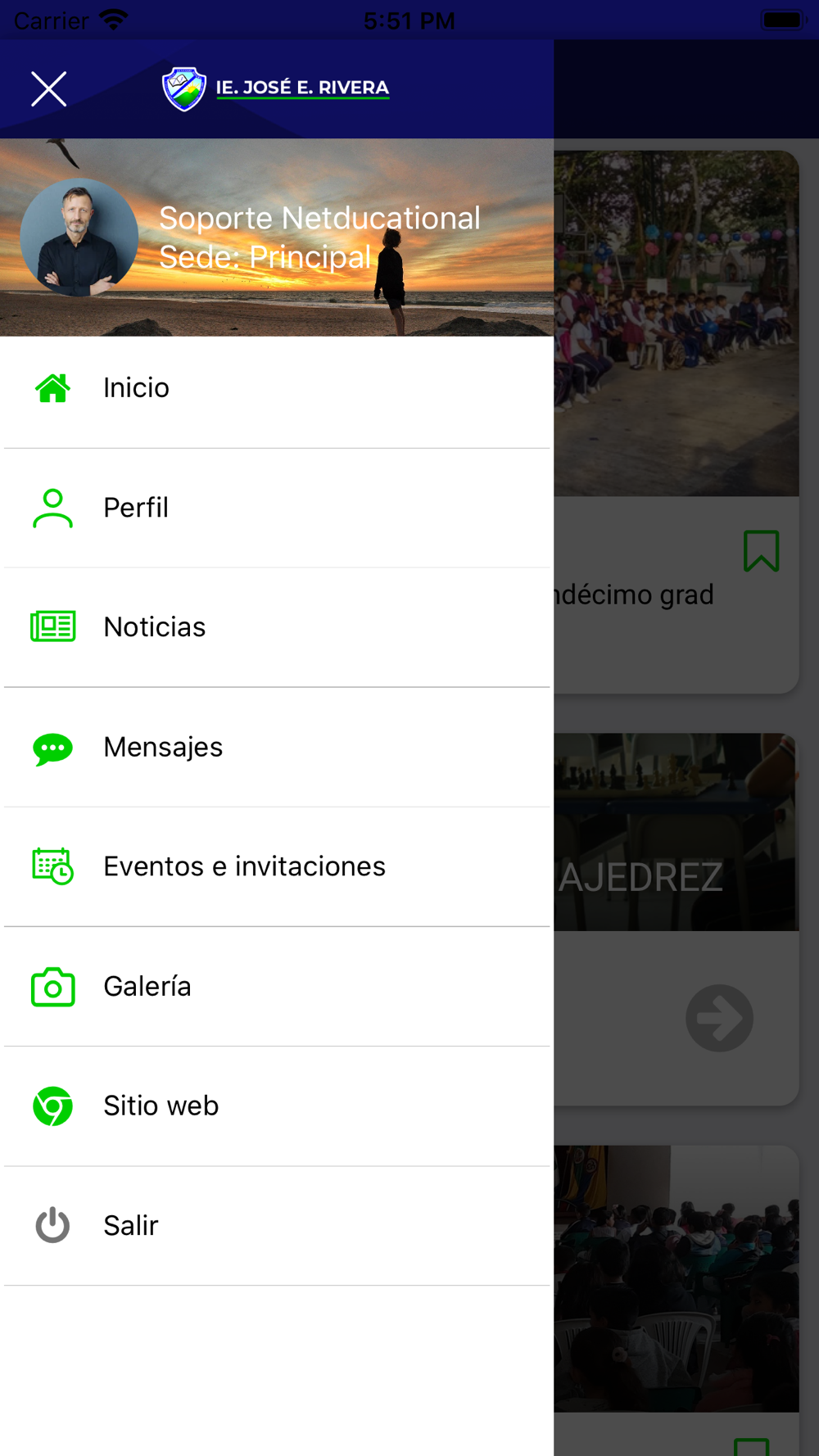The image size is (819, 1456).
Task: Close the side drawer menu
Action: [x=49, y=88]
